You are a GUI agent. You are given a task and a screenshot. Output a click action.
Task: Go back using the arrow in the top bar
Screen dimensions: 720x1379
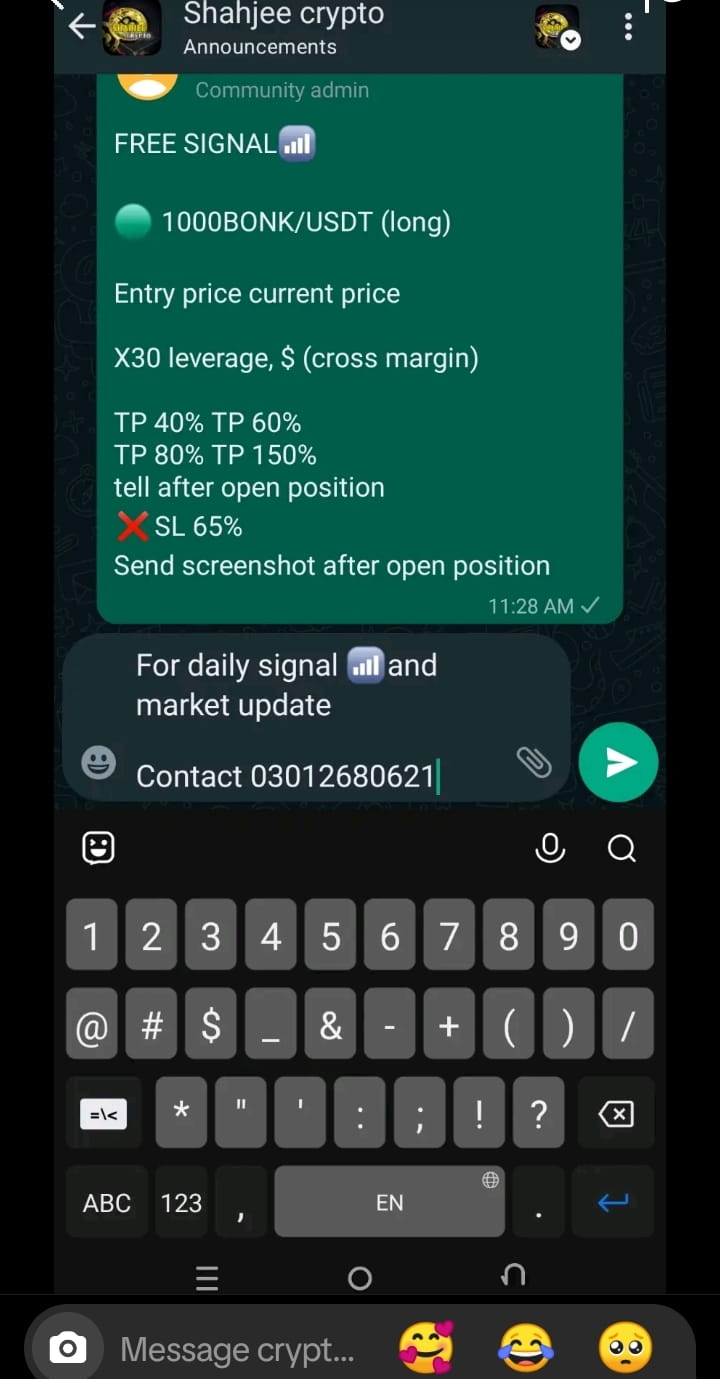click(80, 27)
